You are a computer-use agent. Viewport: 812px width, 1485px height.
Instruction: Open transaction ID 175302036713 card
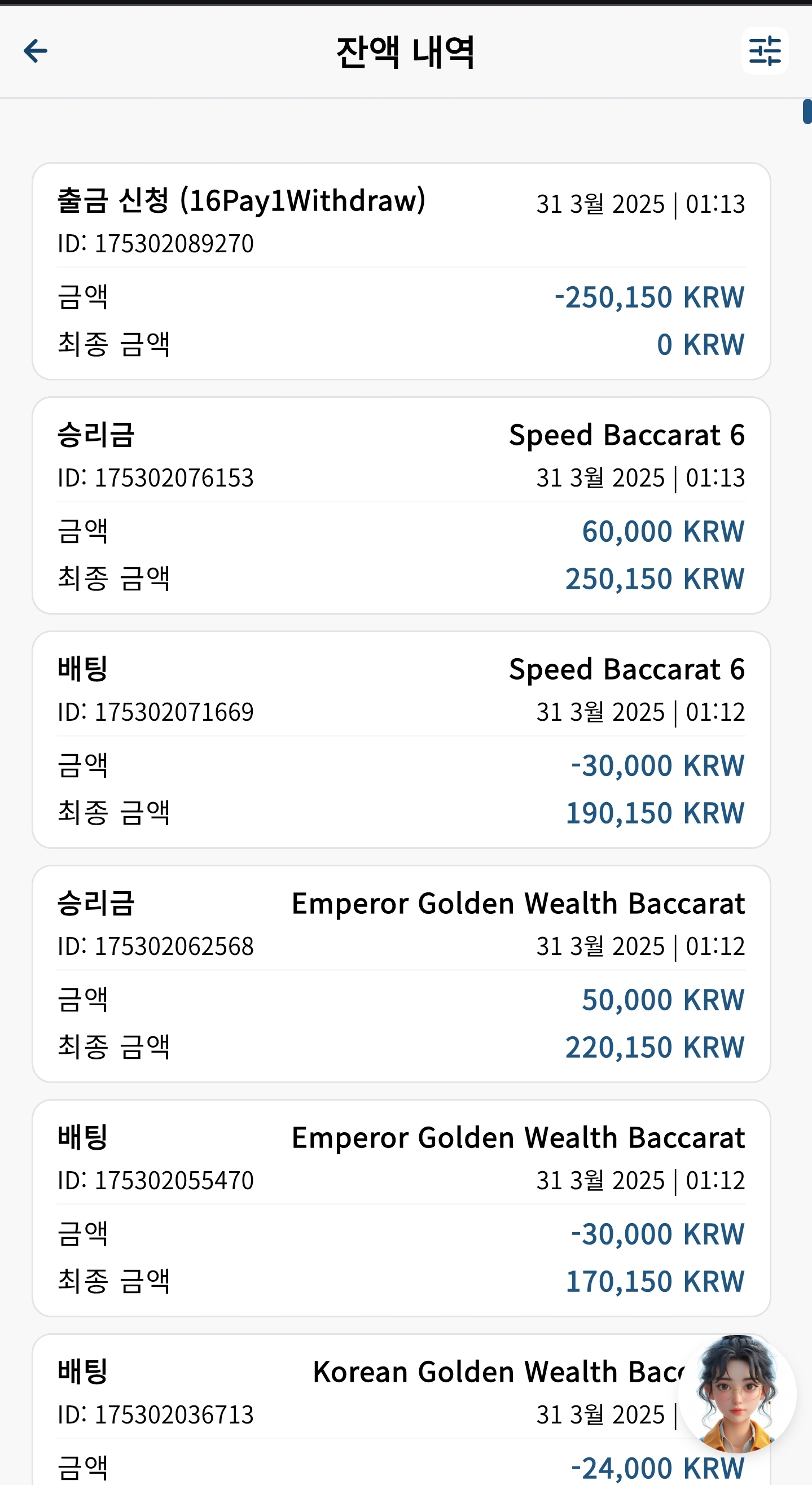[401, 1409]
